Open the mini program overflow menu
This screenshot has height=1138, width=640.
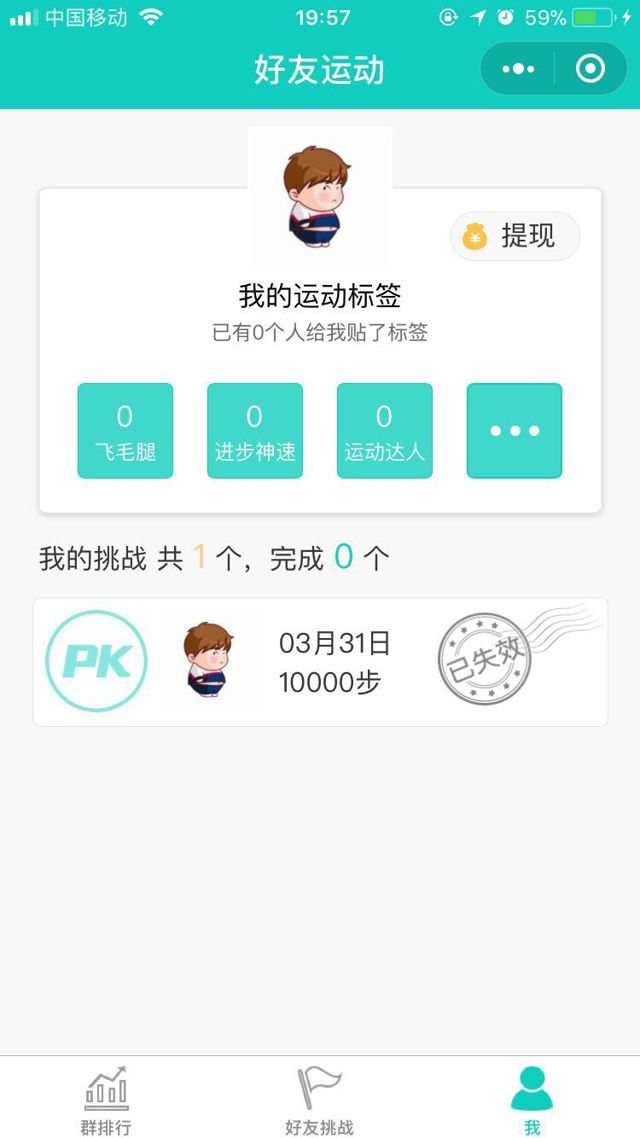point(518,69)
